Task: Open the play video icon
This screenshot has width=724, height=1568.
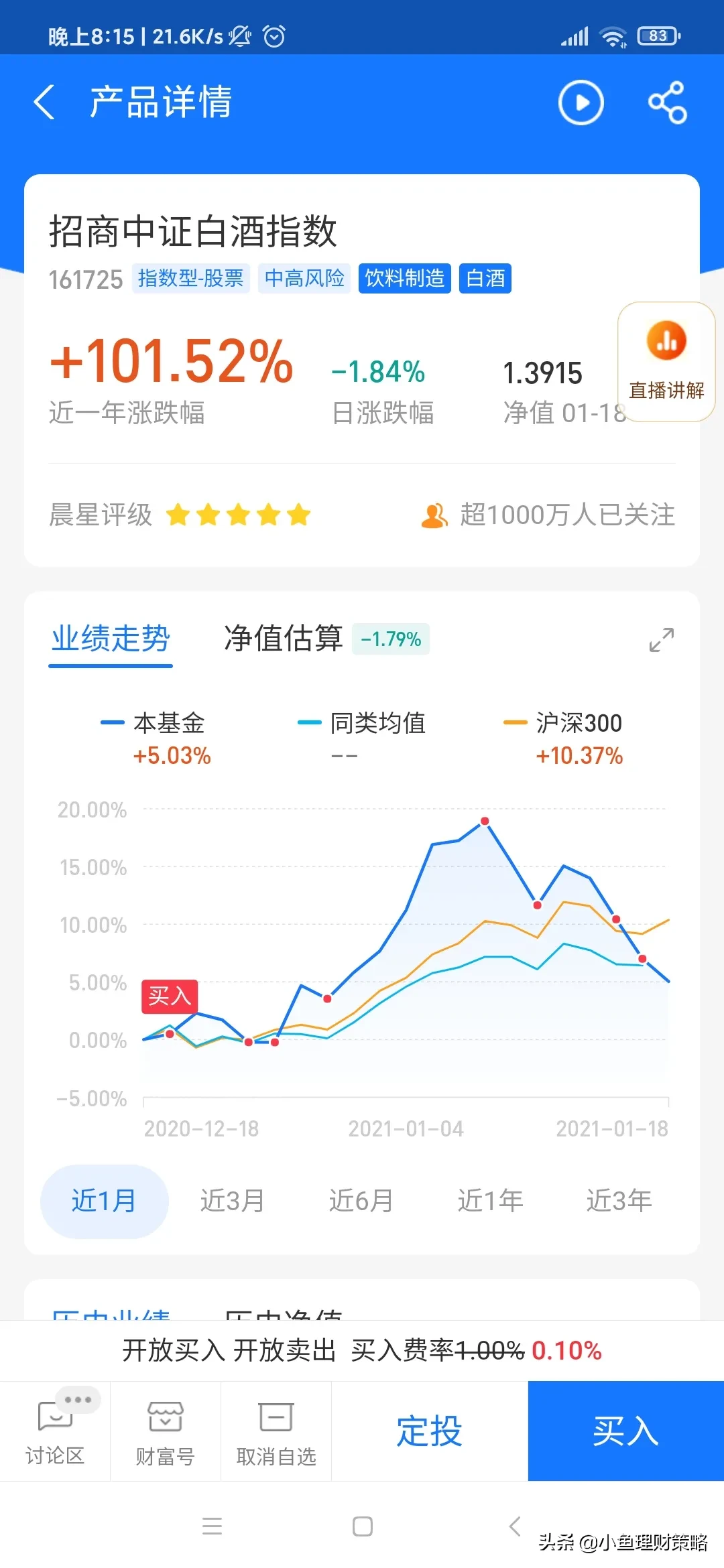Action: click(x=581, y=103)
